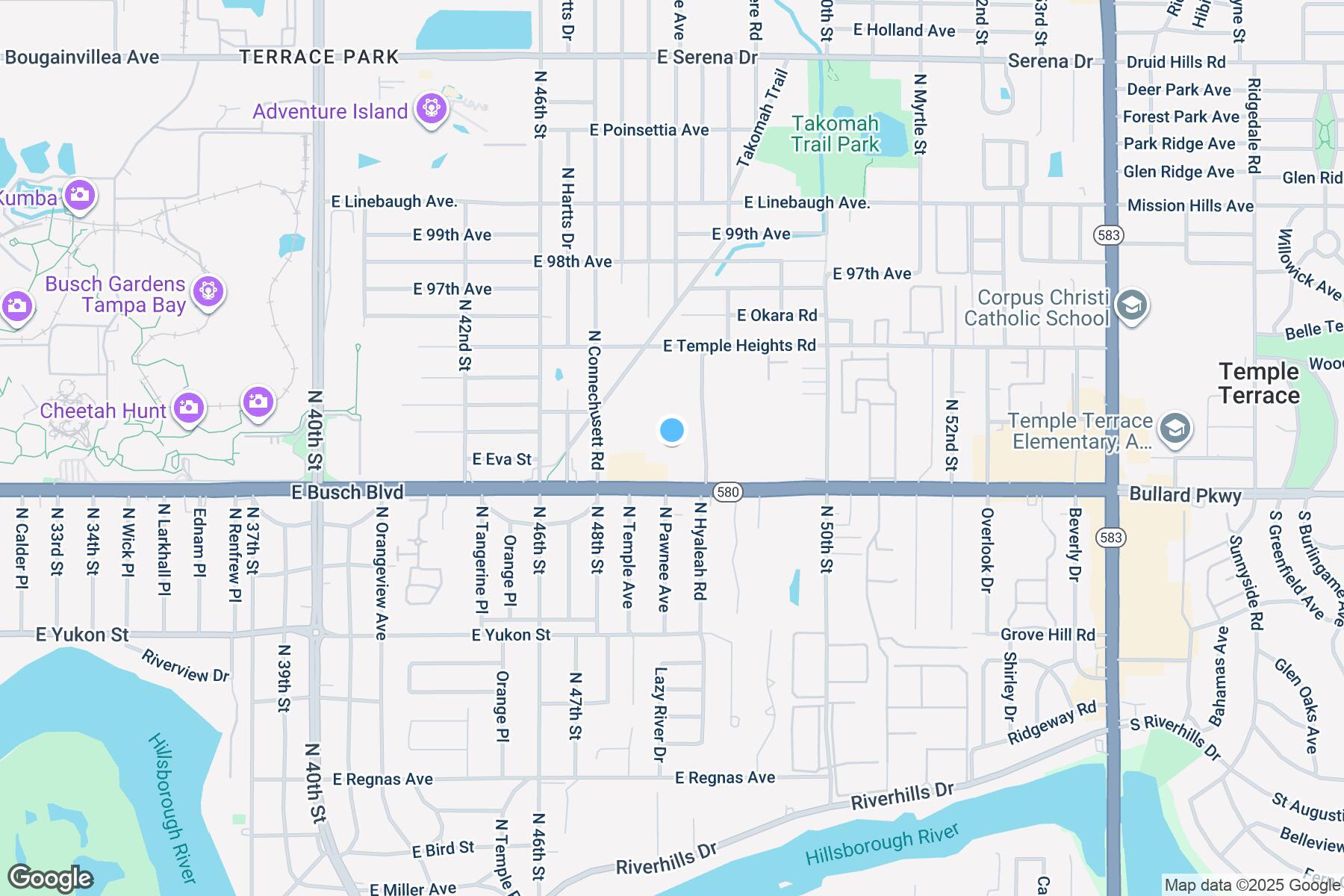Tap the Cheetah Hunt attraction marker

(188, 408)
